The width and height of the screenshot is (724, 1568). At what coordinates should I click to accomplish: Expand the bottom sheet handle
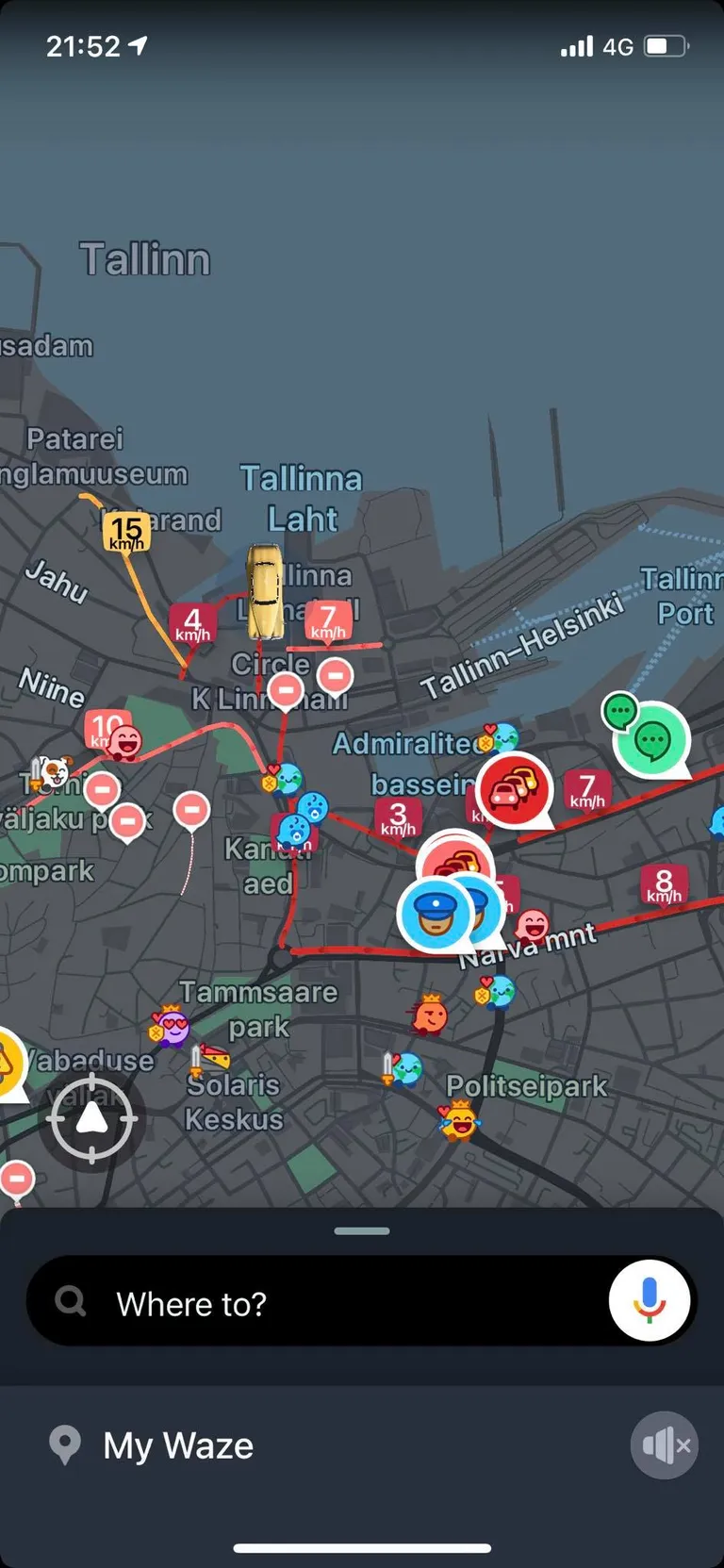click(362, 1230)
